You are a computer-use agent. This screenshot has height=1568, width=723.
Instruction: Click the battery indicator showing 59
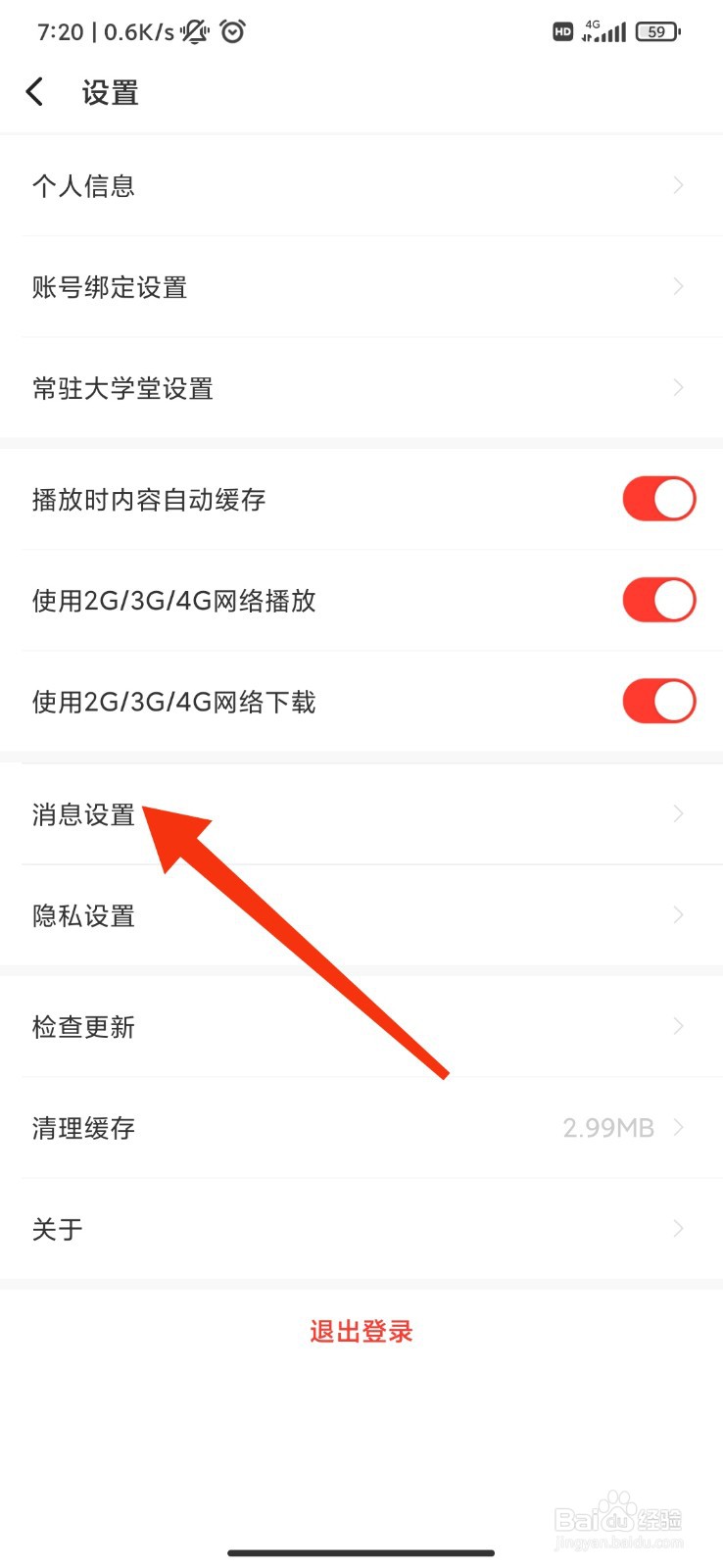(x=657, y=31)
